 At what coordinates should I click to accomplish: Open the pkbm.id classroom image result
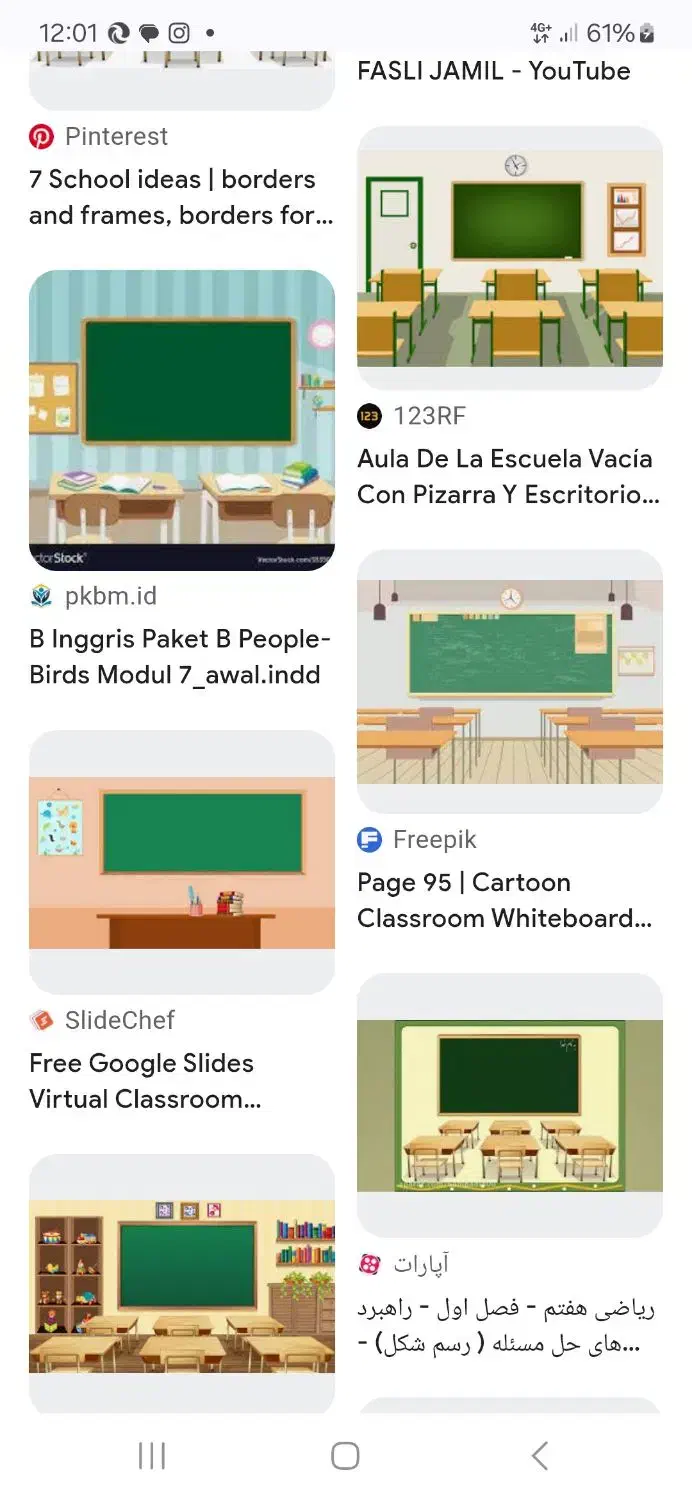181,420
